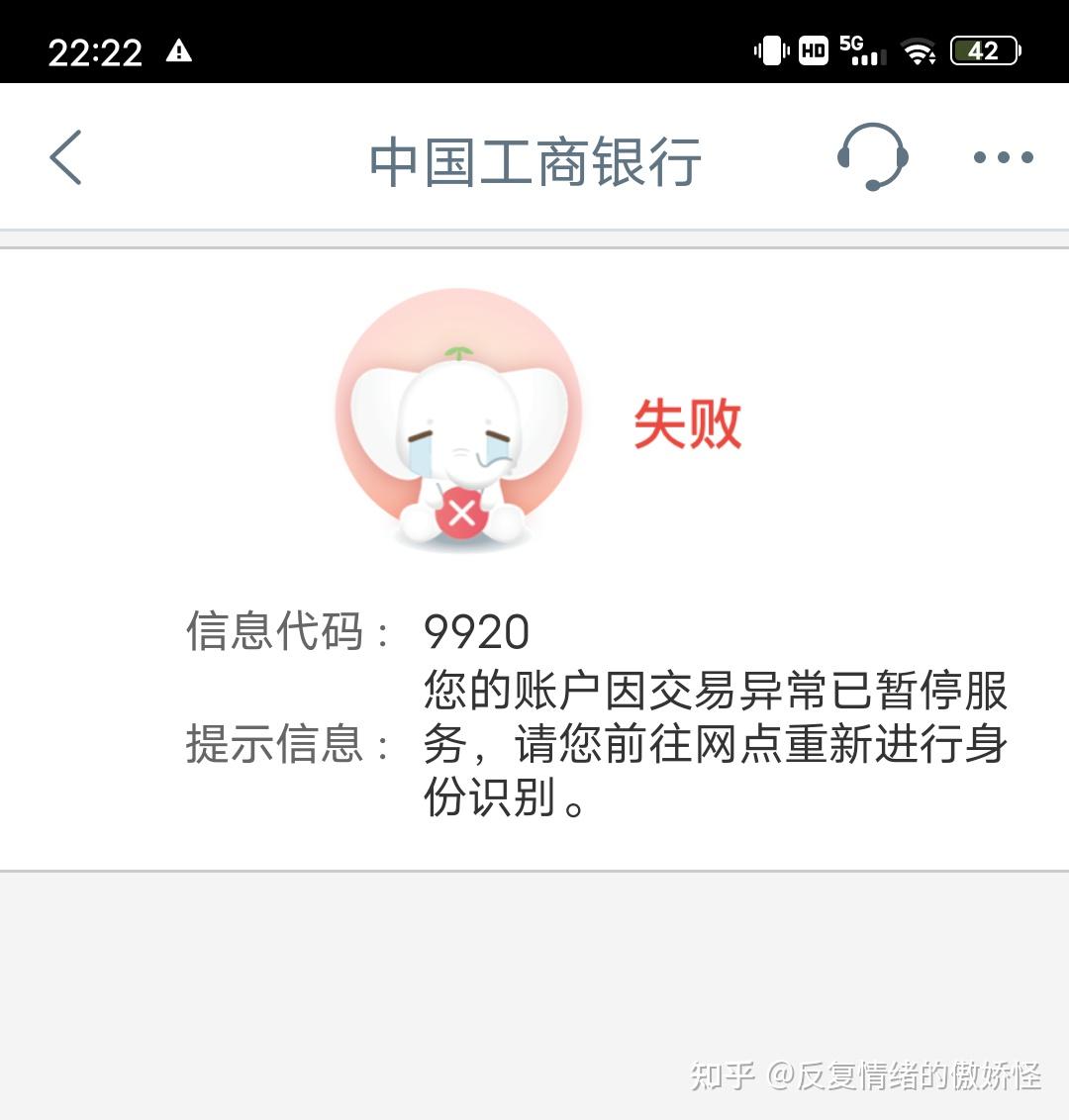Tap the vibrate mode icon in status bar
Image resolution: width=1069 pixels, height=1120 pixels.
point(775,50)
